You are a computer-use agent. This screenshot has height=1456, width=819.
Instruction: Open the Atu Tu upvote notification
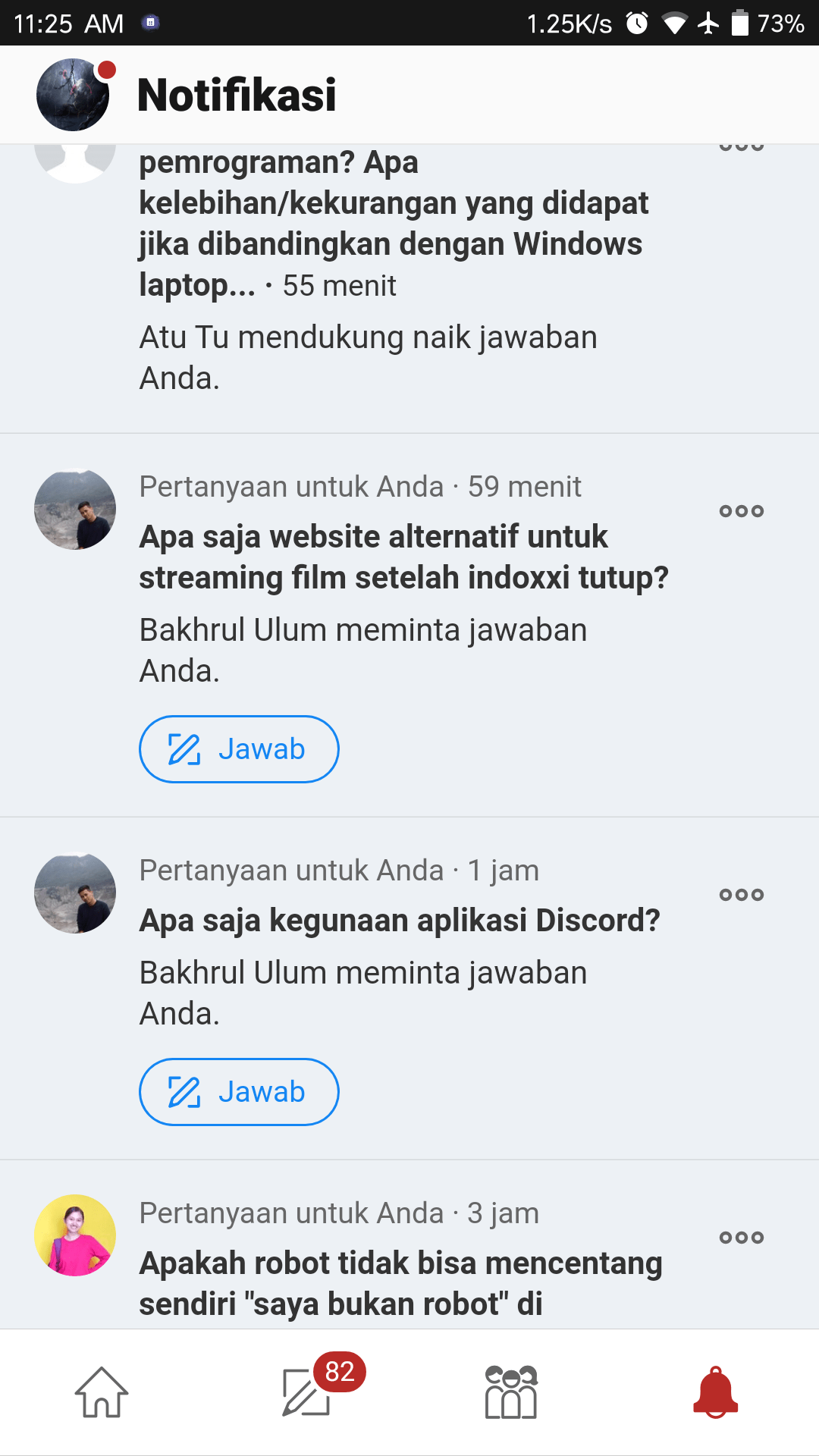coord(369,357)
